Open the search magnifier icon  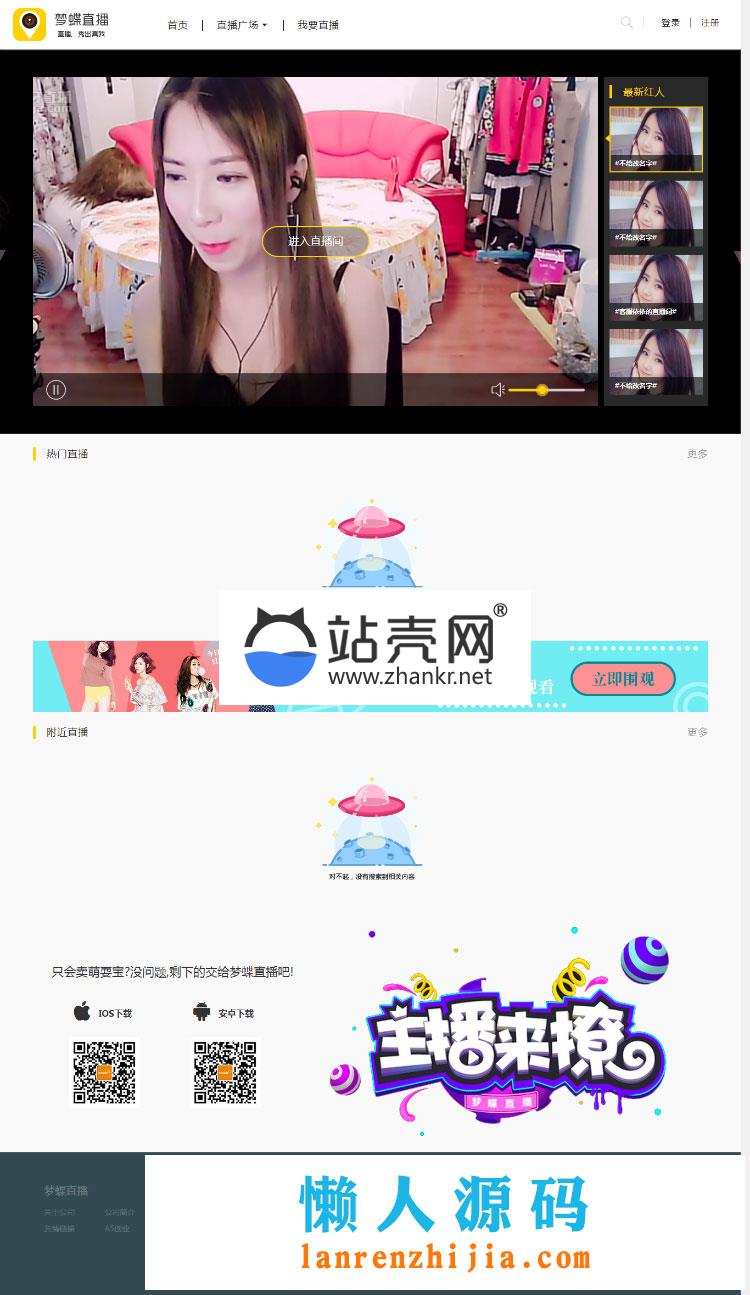pyautogui.click(x=627, y=22)
